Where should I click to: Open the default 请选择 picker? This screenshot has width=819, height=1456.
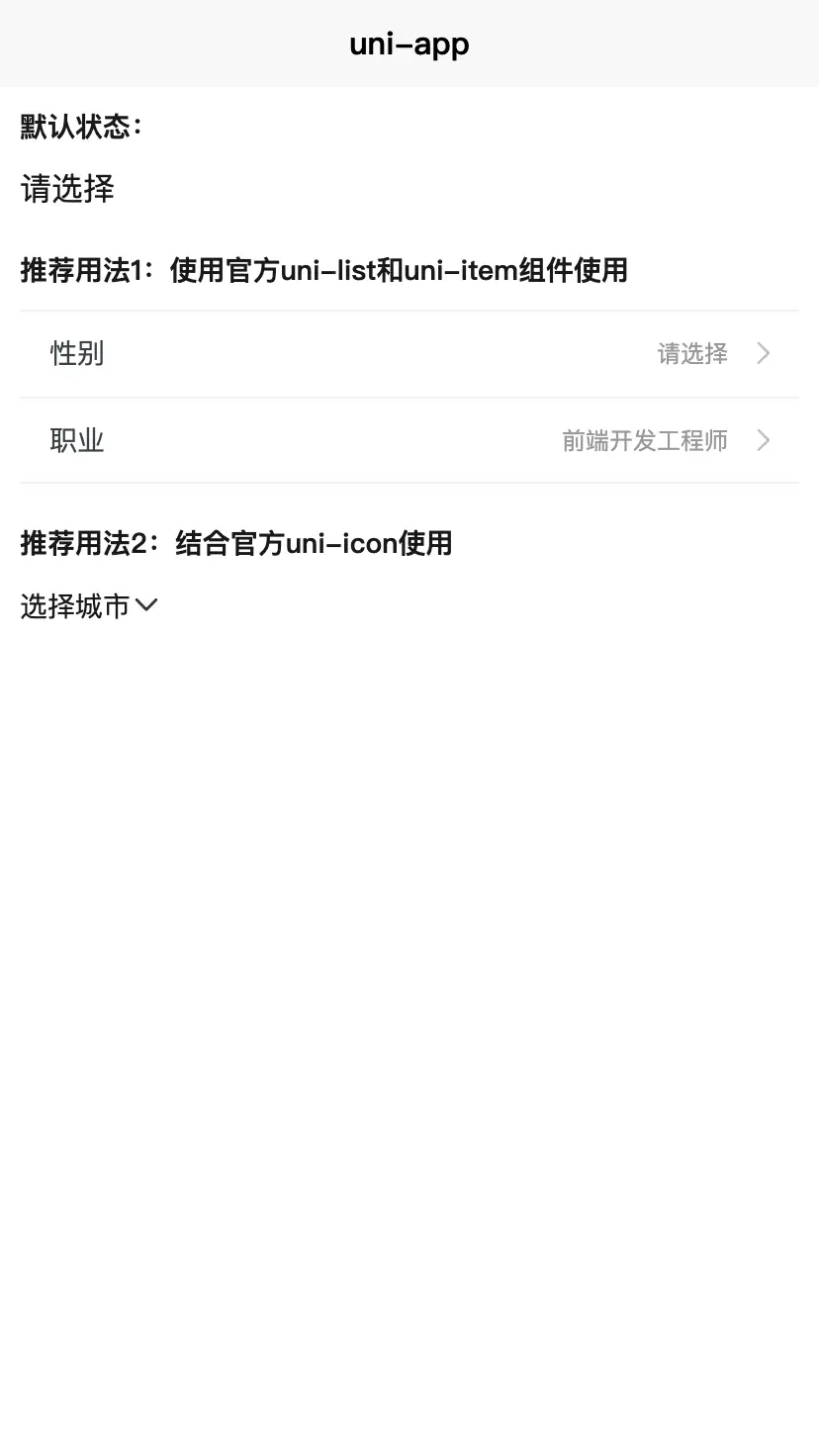67,189
